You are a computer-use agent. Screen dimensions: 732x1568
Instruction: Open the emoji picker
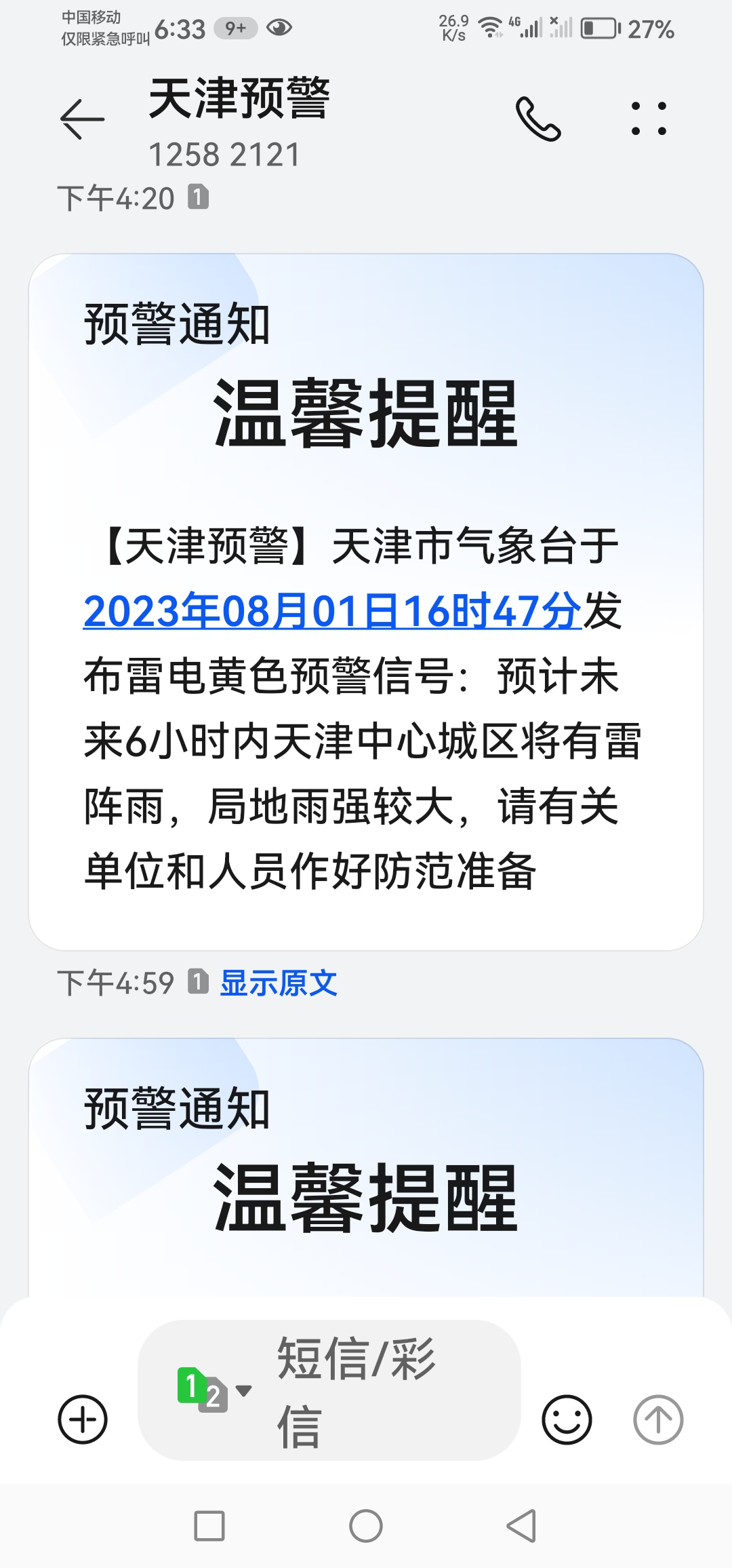pos(567,1419)
